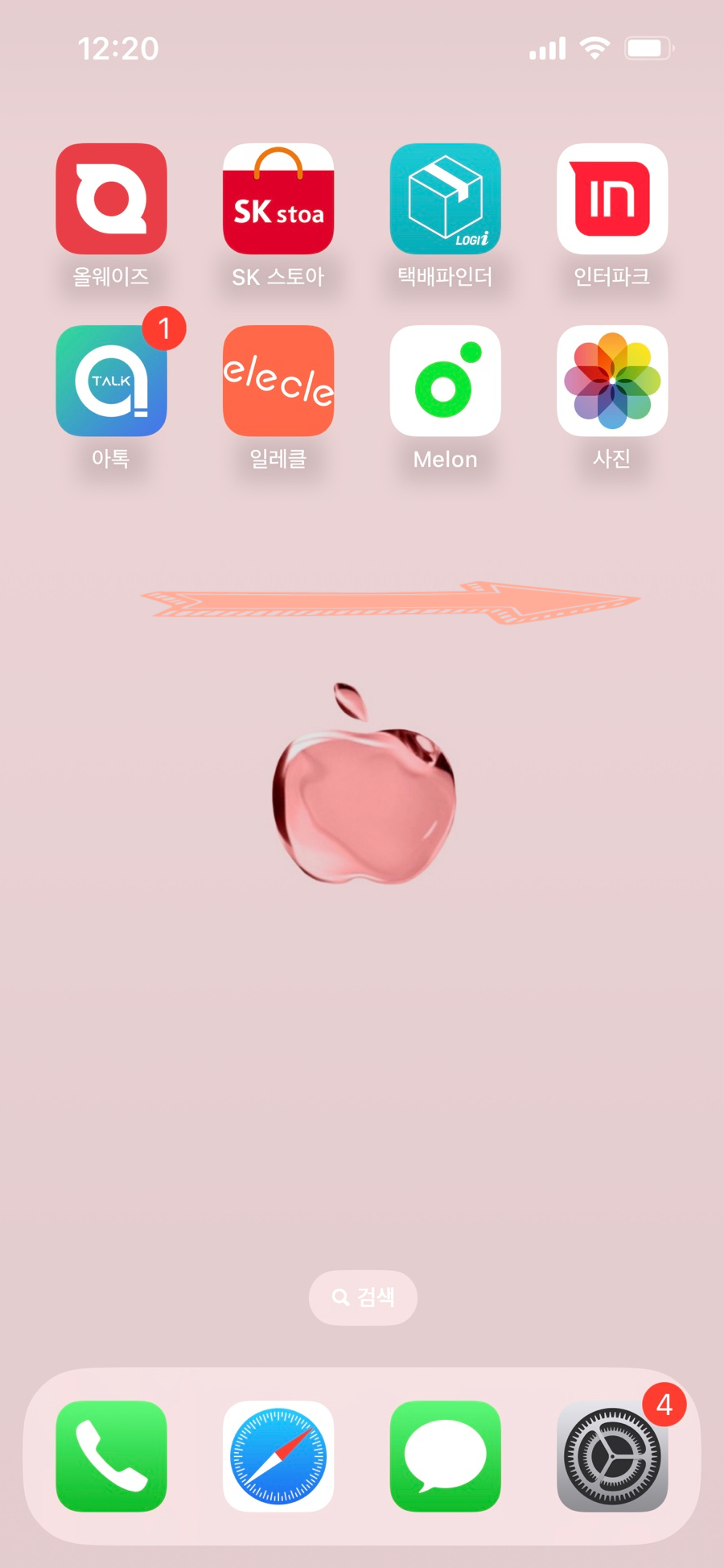Open Settings with four pending badges

(x=612, y=1456)
